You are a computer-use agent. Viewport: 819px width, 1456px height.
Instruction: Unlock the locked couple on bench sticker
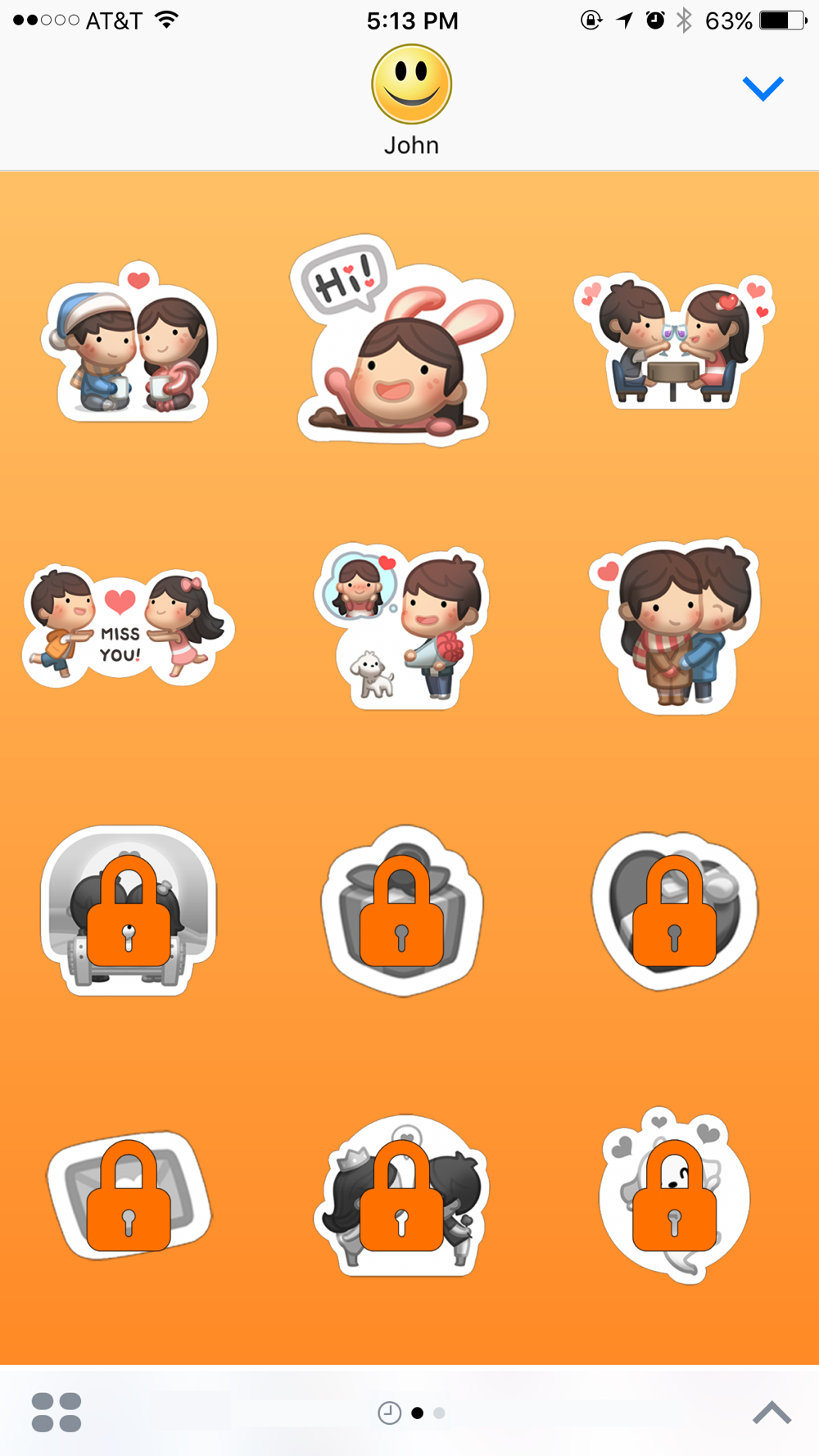129,911
